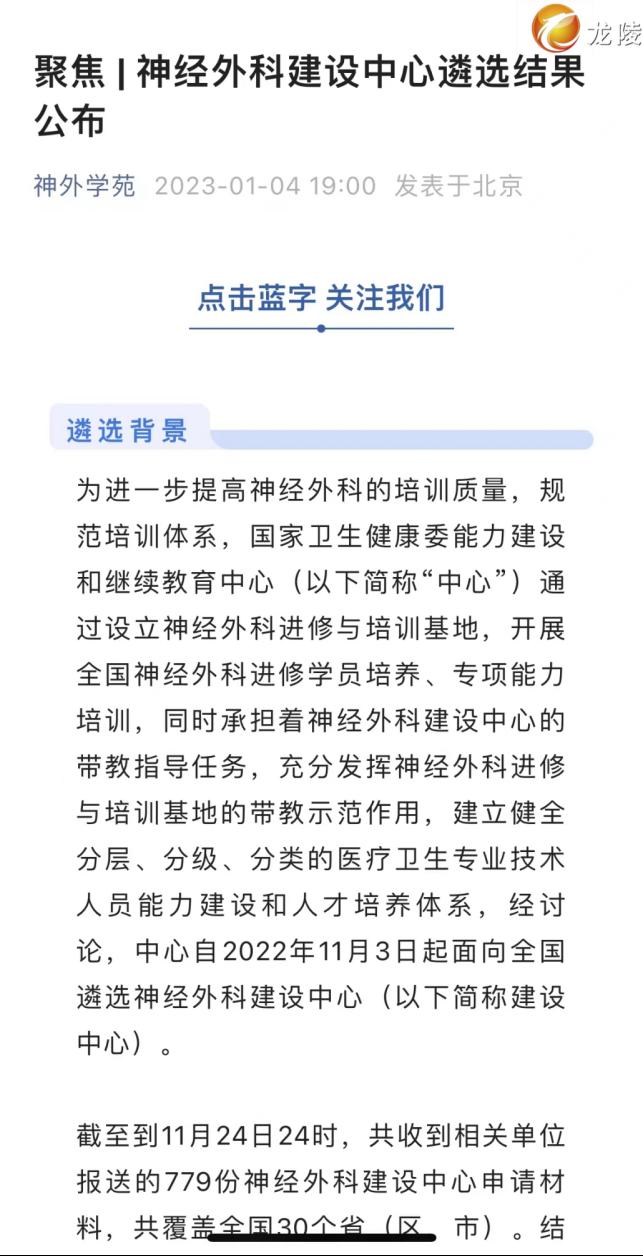Open the 神外学苑 account page
The height and width of the screenshot is (1256, 643).
click(x=84, y=186)
